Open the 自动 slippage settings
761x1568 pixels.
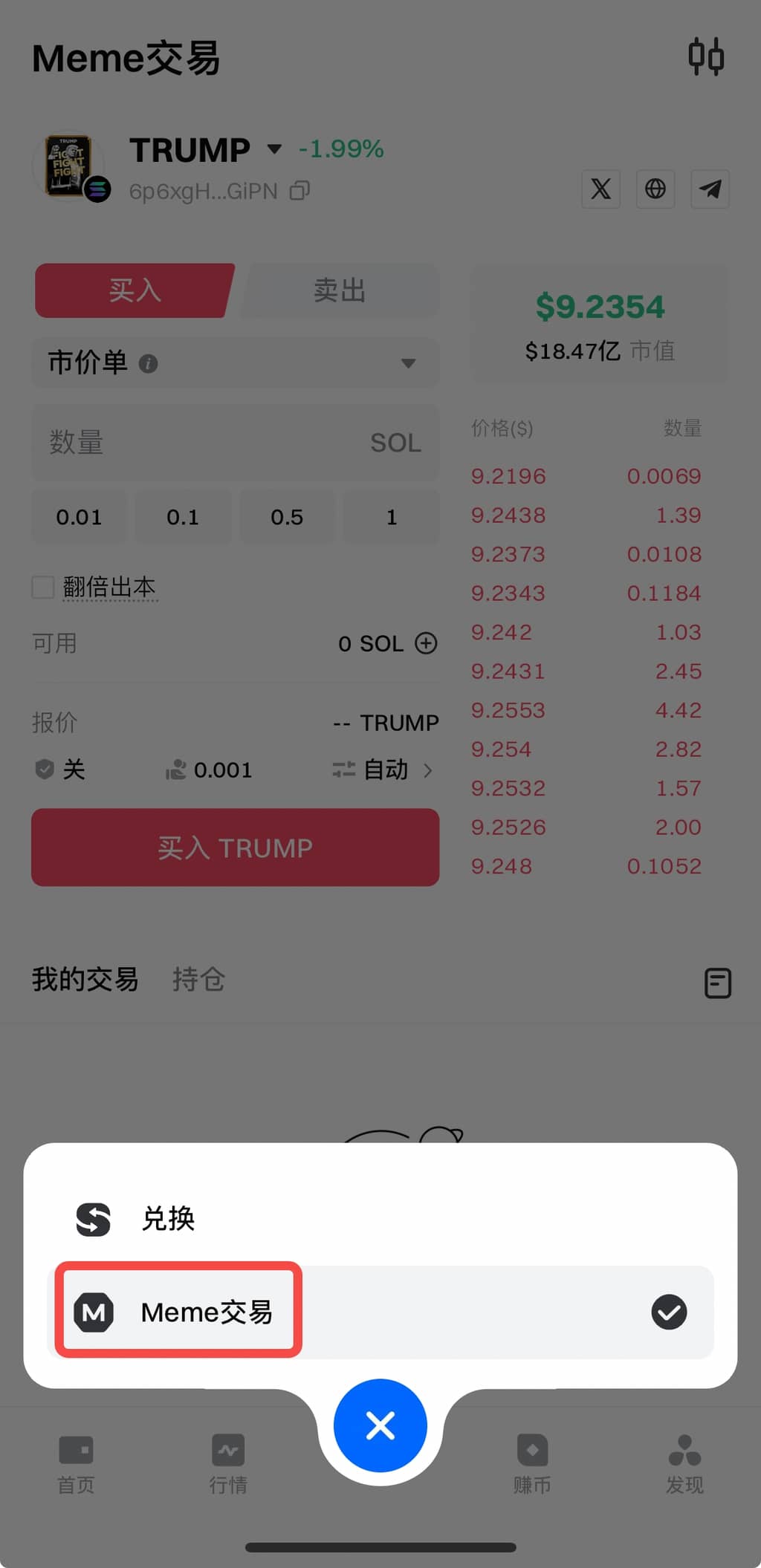click(x=385, y=770)
